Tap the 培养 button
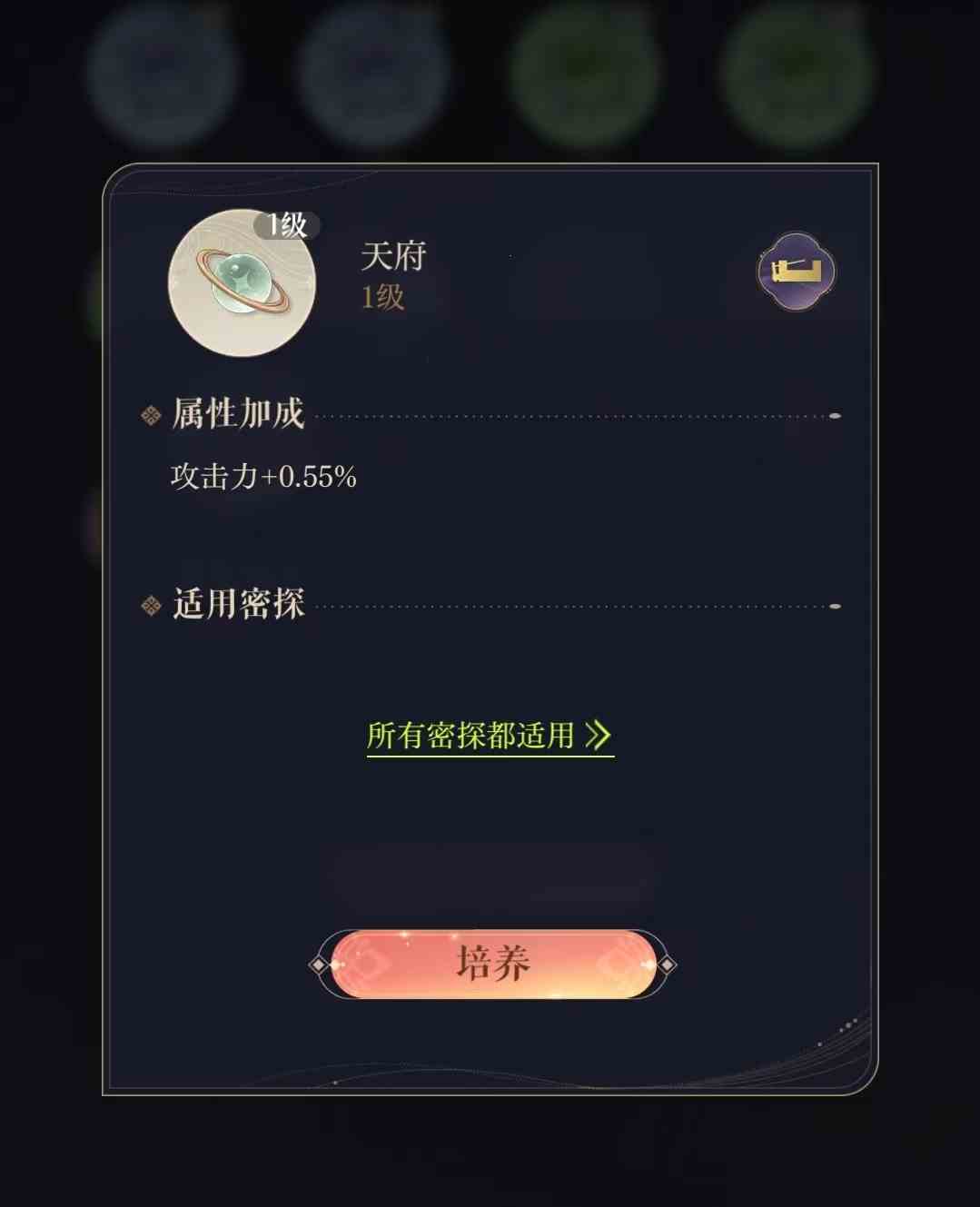This screenshot has width=980, height=1207. pos(492,964)
